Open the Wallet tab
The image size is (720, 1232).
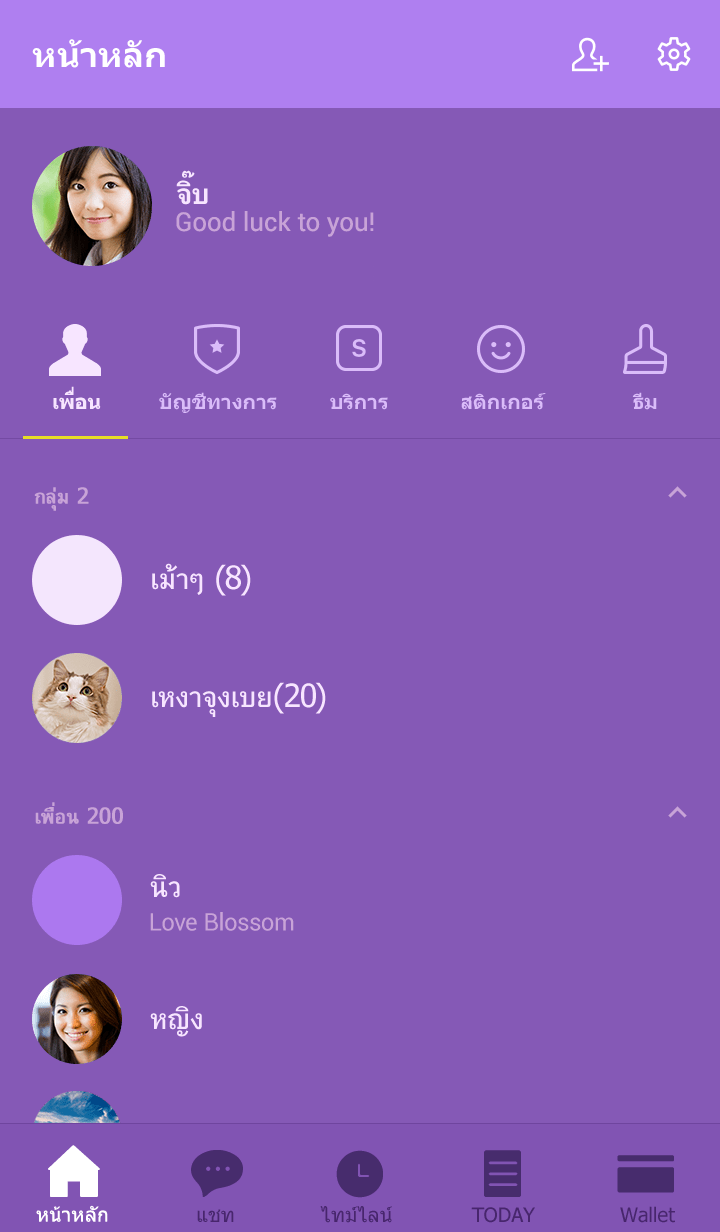click(646, 1185)
